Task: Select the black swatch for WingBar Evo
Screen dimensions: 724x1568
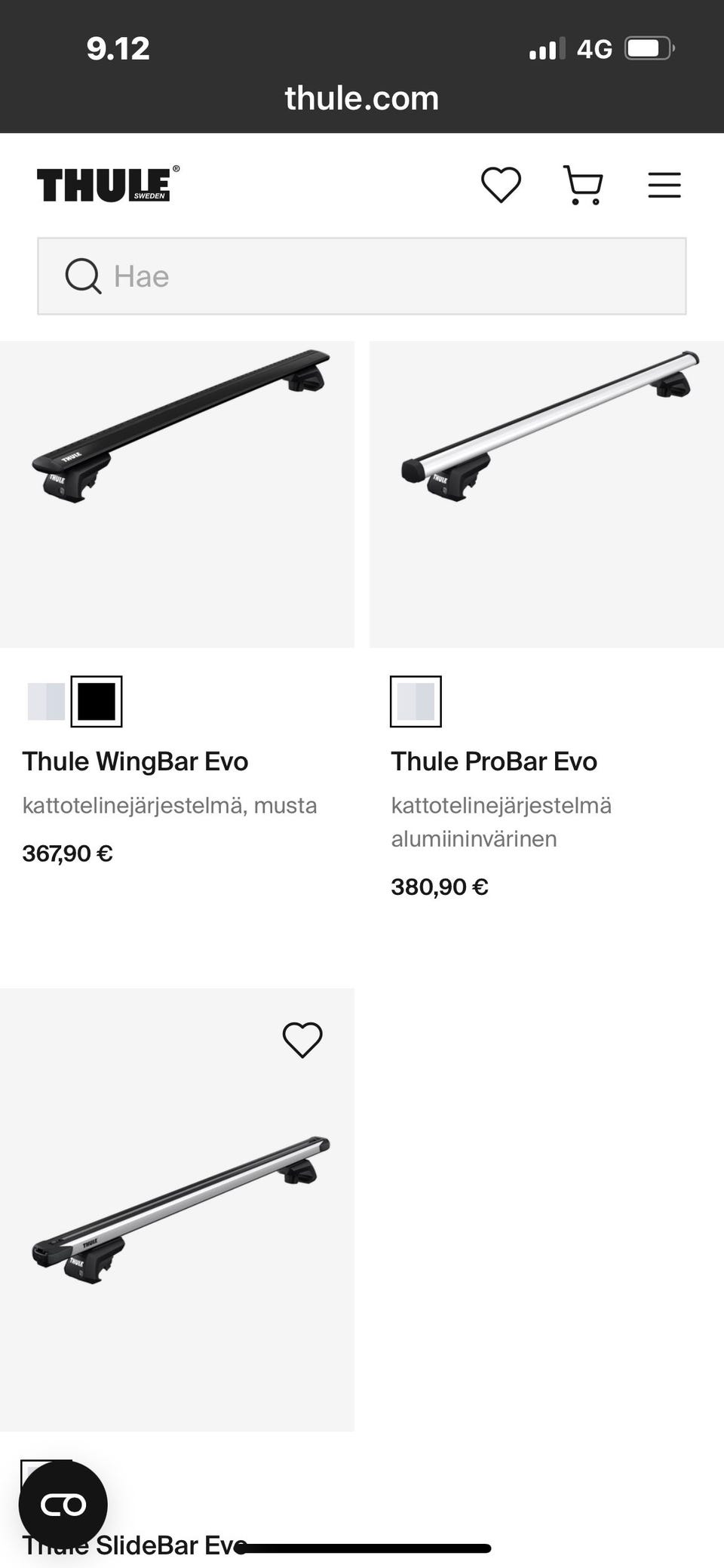Action: click(97, 702)
